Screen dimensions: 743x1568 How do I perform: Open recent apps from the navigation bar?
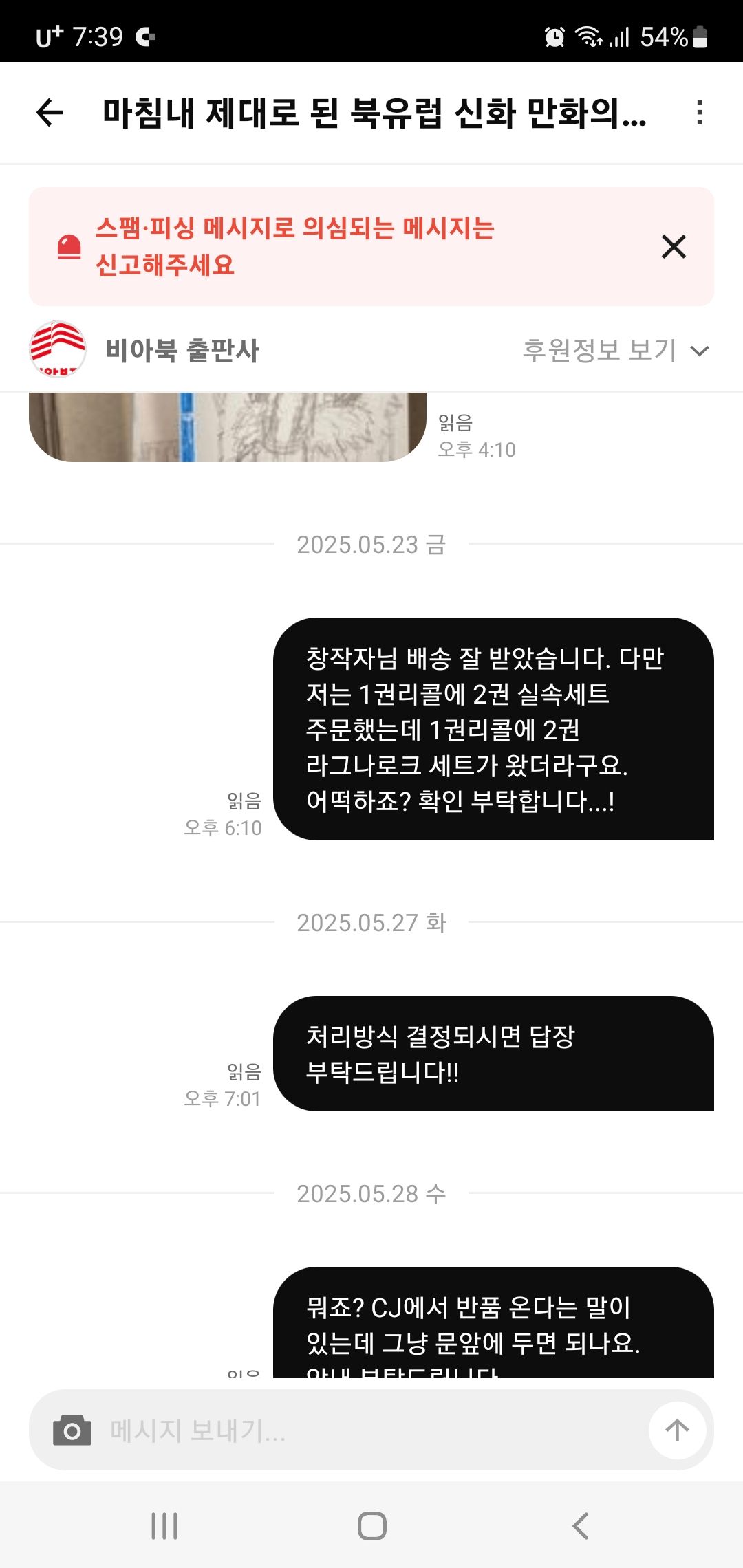[x=164, y=1525]
